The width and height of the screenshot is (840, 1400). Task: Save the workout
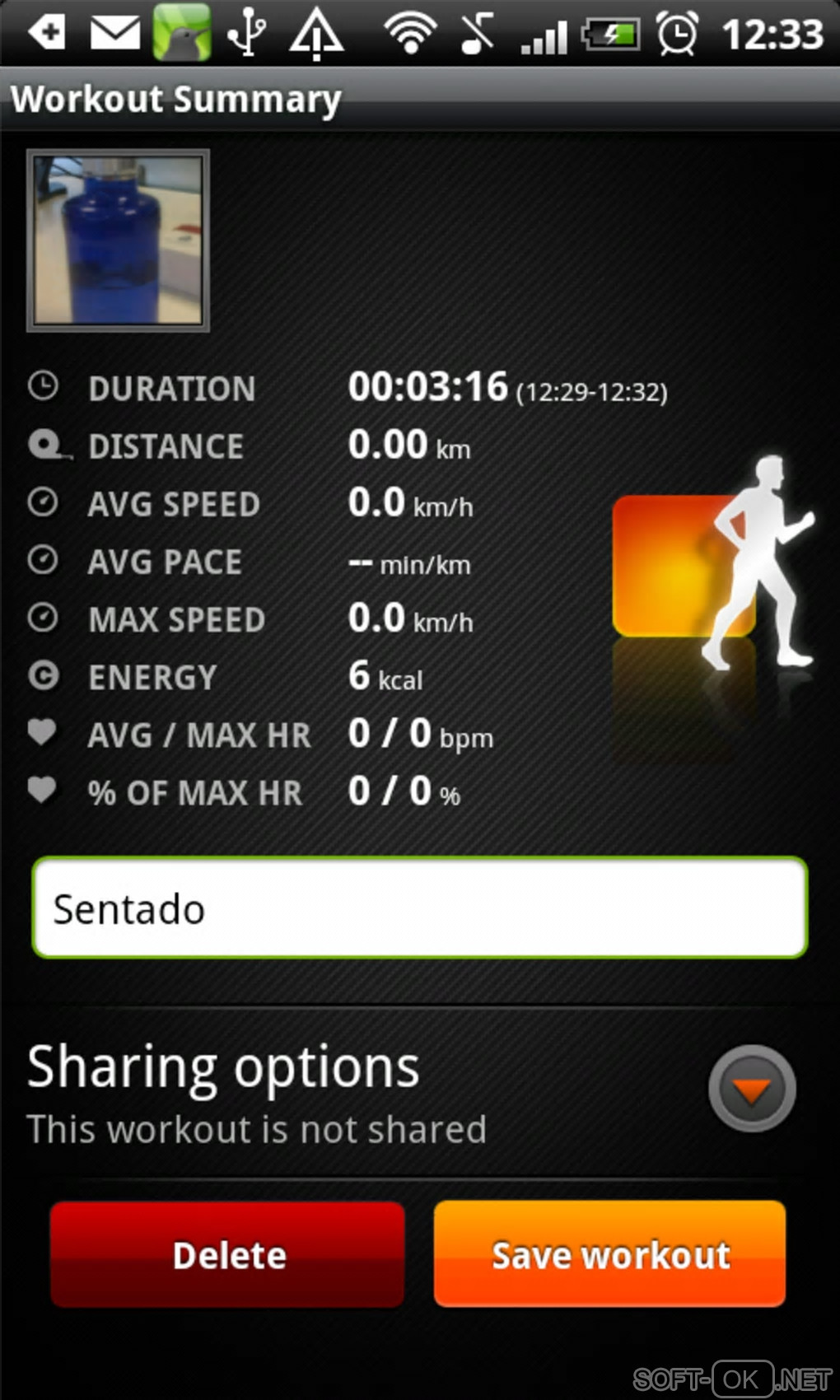[x=609, y=1254]
